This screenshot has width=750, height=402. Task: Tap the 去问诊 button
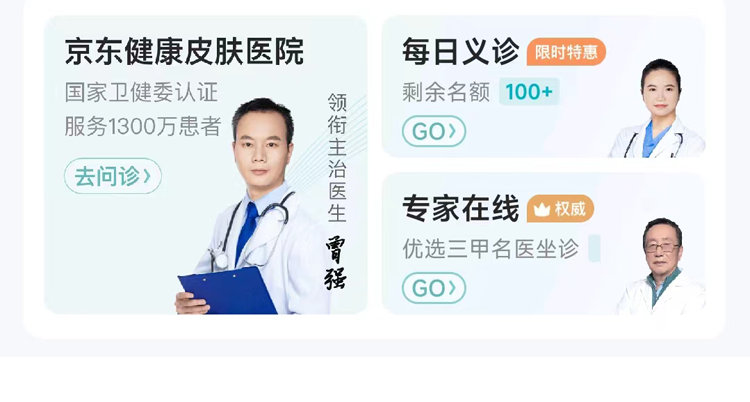point(113,177)
